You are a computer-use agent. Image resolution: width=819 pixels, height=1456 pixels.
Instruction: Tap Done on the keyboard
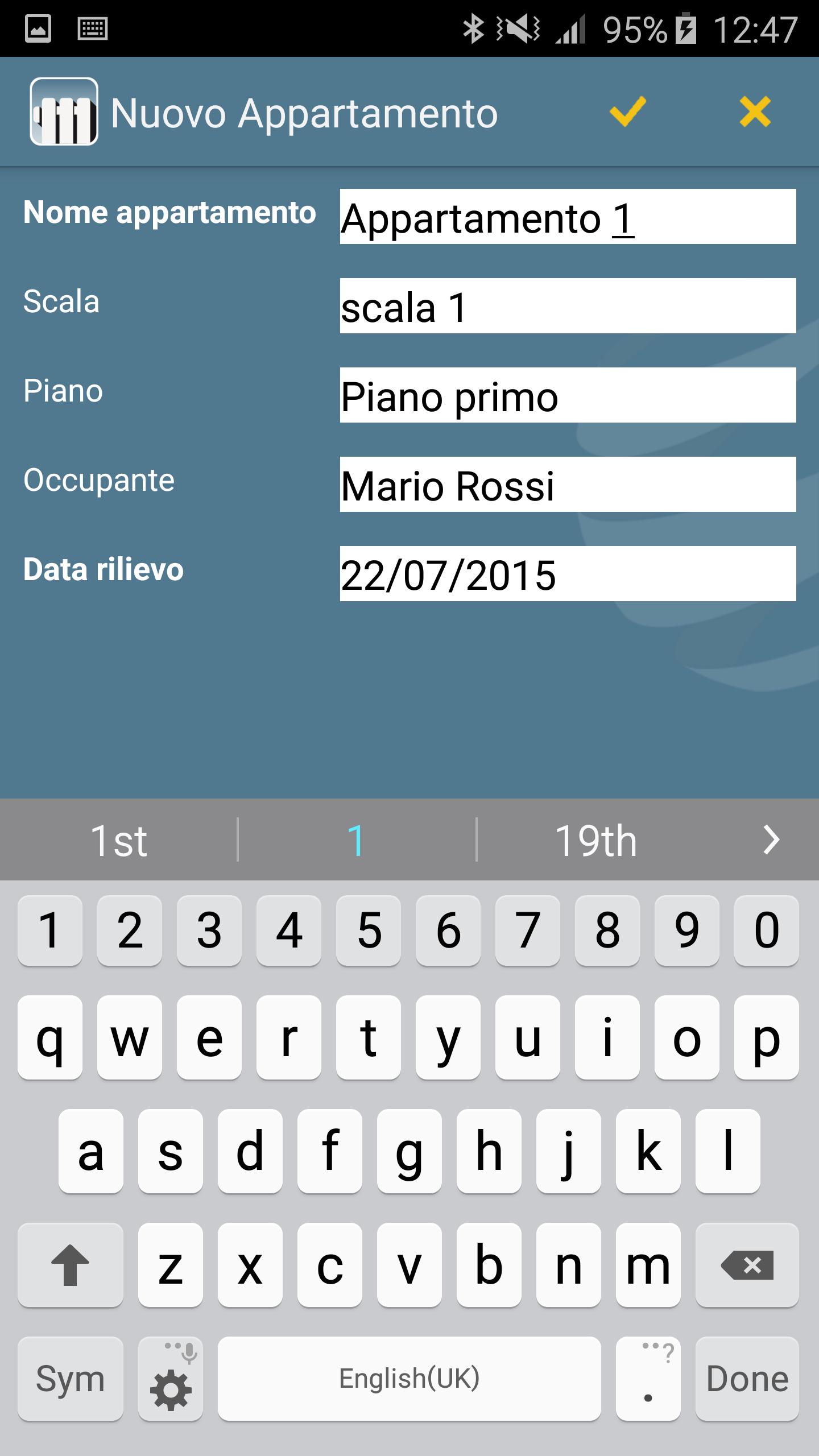pos(747,1379)
